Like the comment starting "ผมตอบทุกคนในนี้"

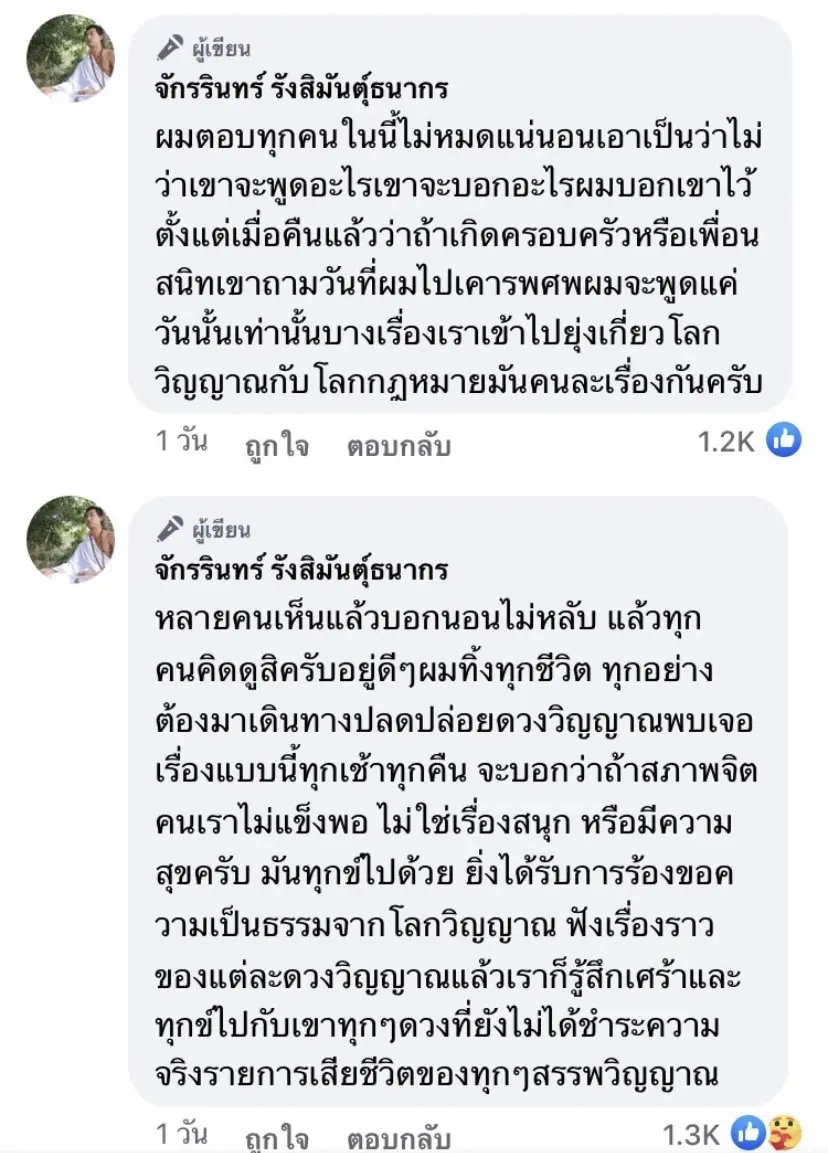coord(277,446)
